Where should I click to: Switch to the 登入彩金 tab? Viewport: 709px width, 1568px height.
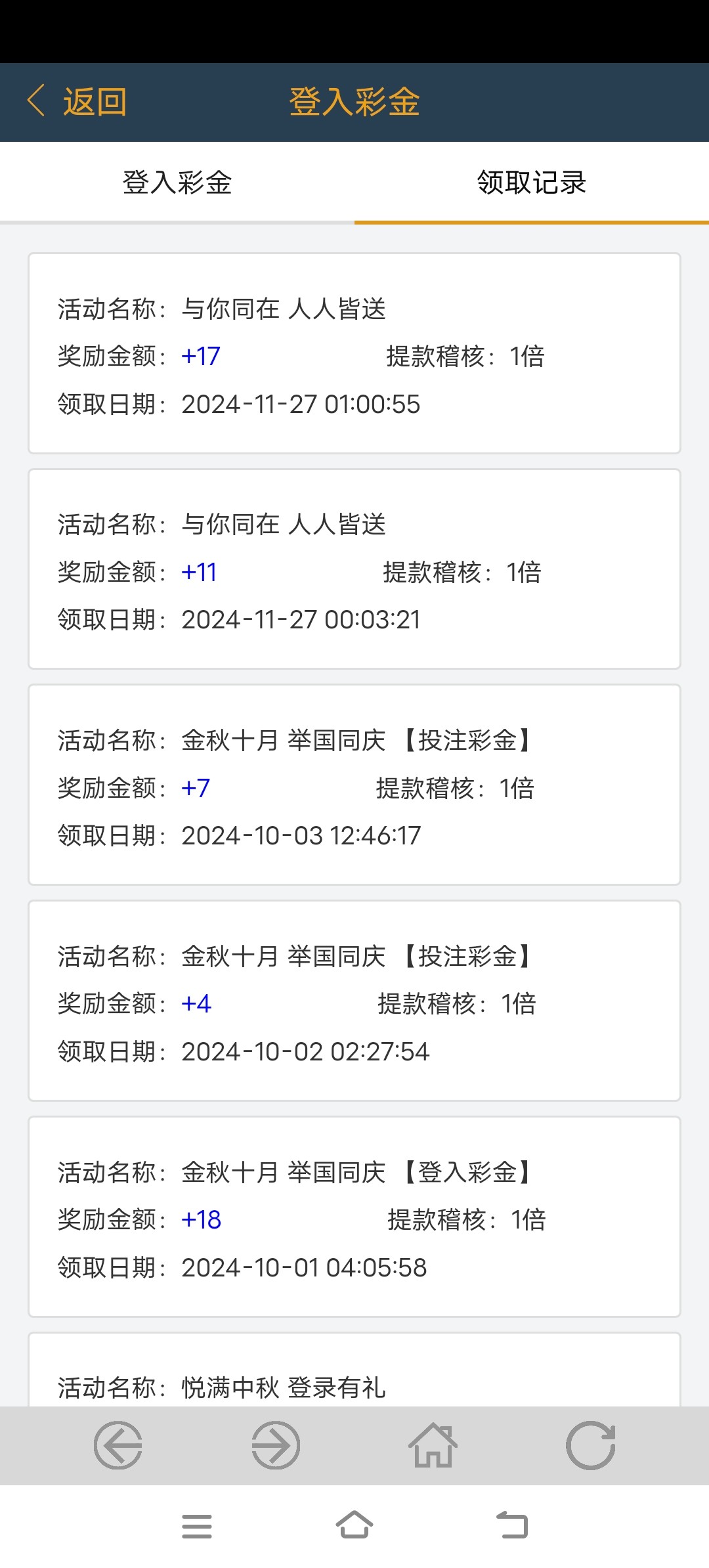click(177, 183)
